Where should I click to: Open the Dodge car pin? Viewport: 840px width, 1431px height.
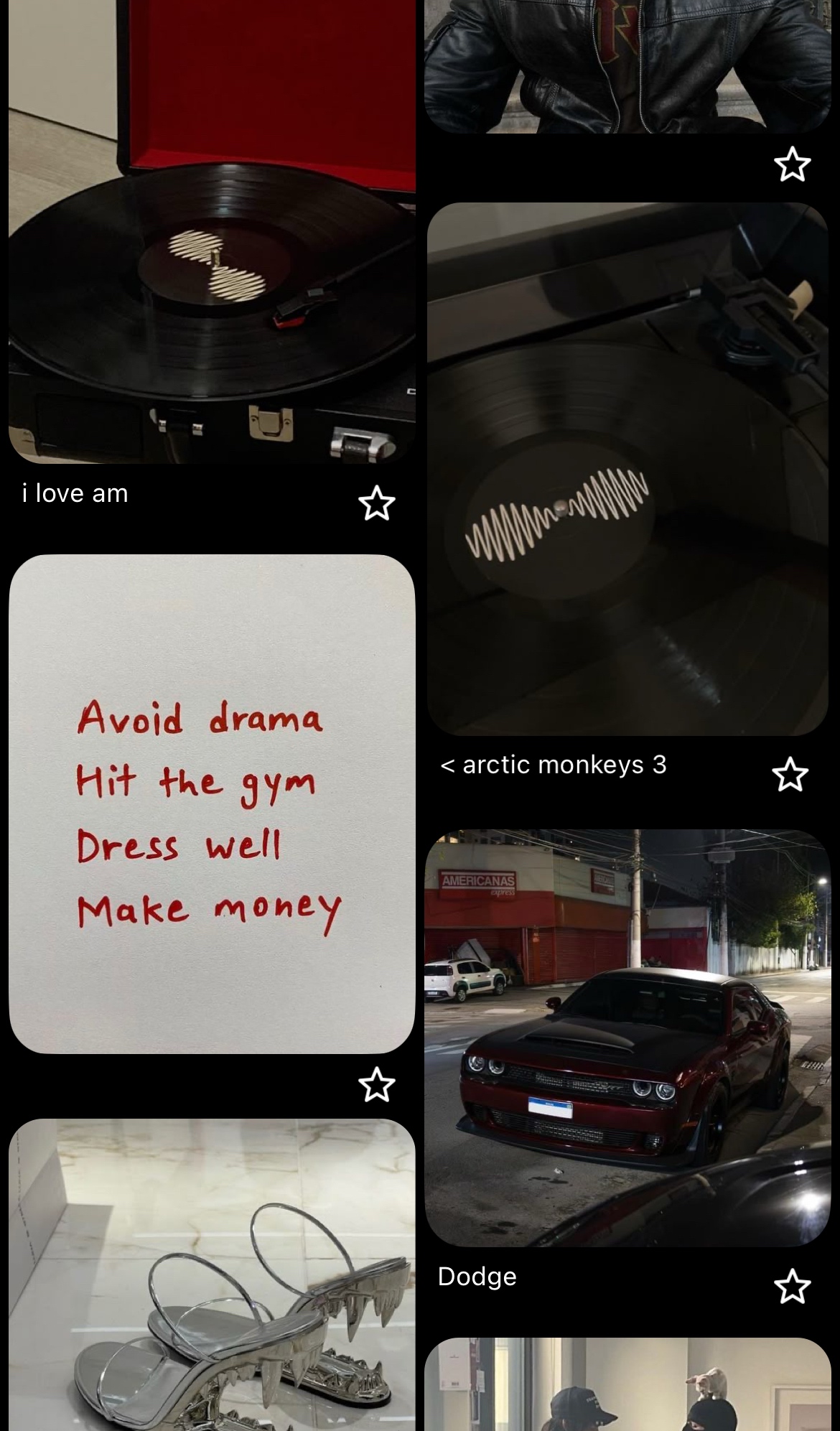627,1038
